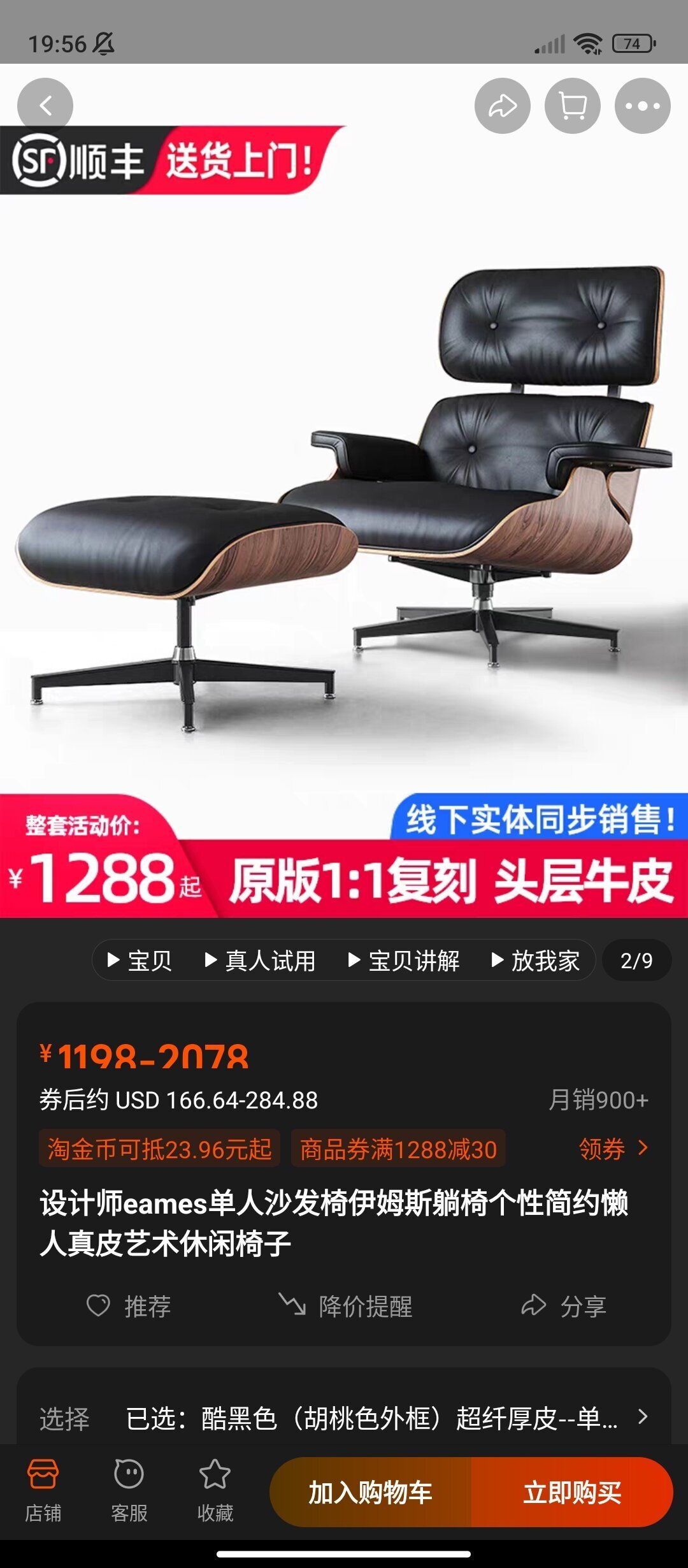Visit the 店铺 store page
The width and height of the screenshot is (688, 1568).
tap(43, 1490)
